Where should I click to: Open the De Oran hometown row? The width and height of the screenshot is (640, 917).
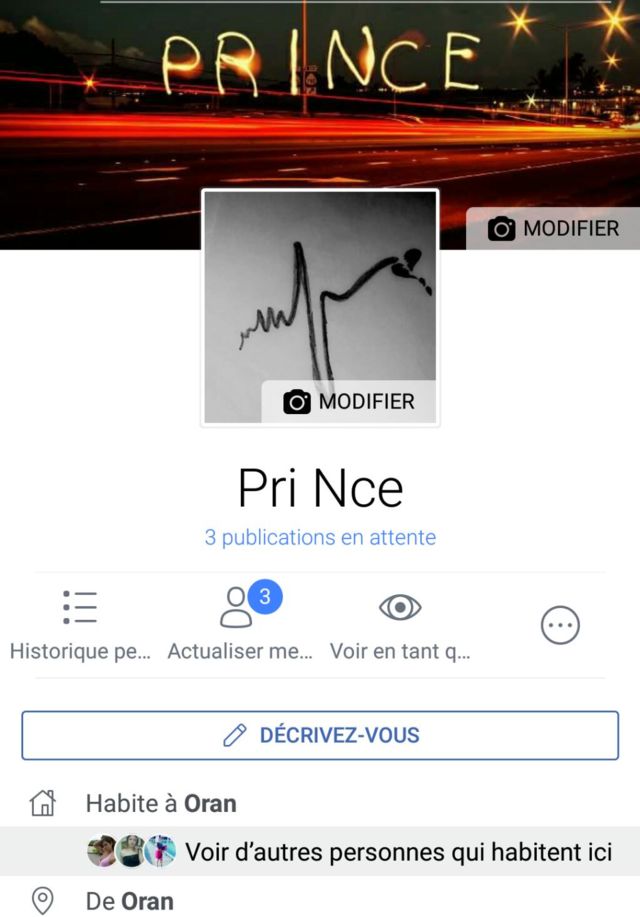click(x=130, y=901)
